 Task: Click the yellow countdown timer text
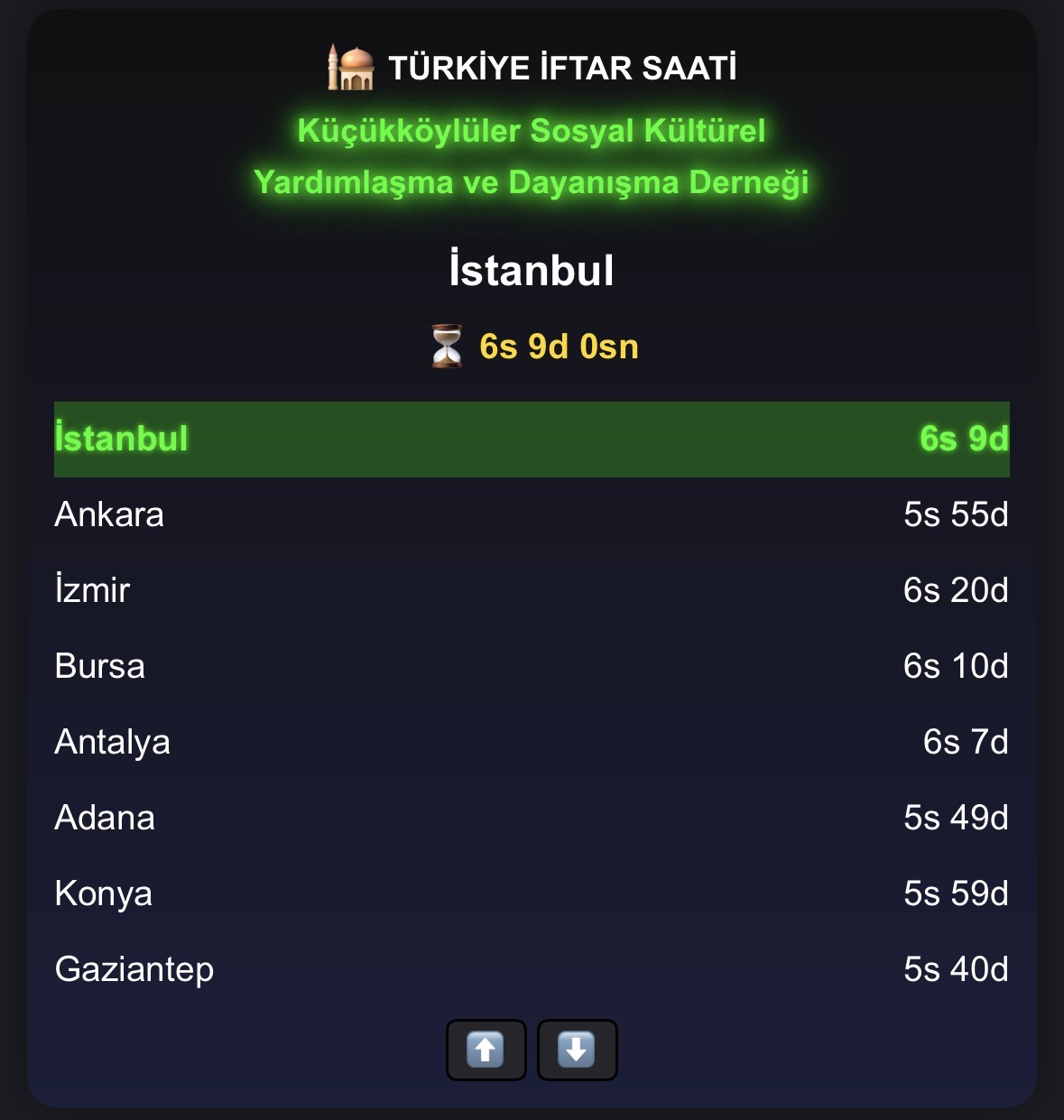point(558,344)
